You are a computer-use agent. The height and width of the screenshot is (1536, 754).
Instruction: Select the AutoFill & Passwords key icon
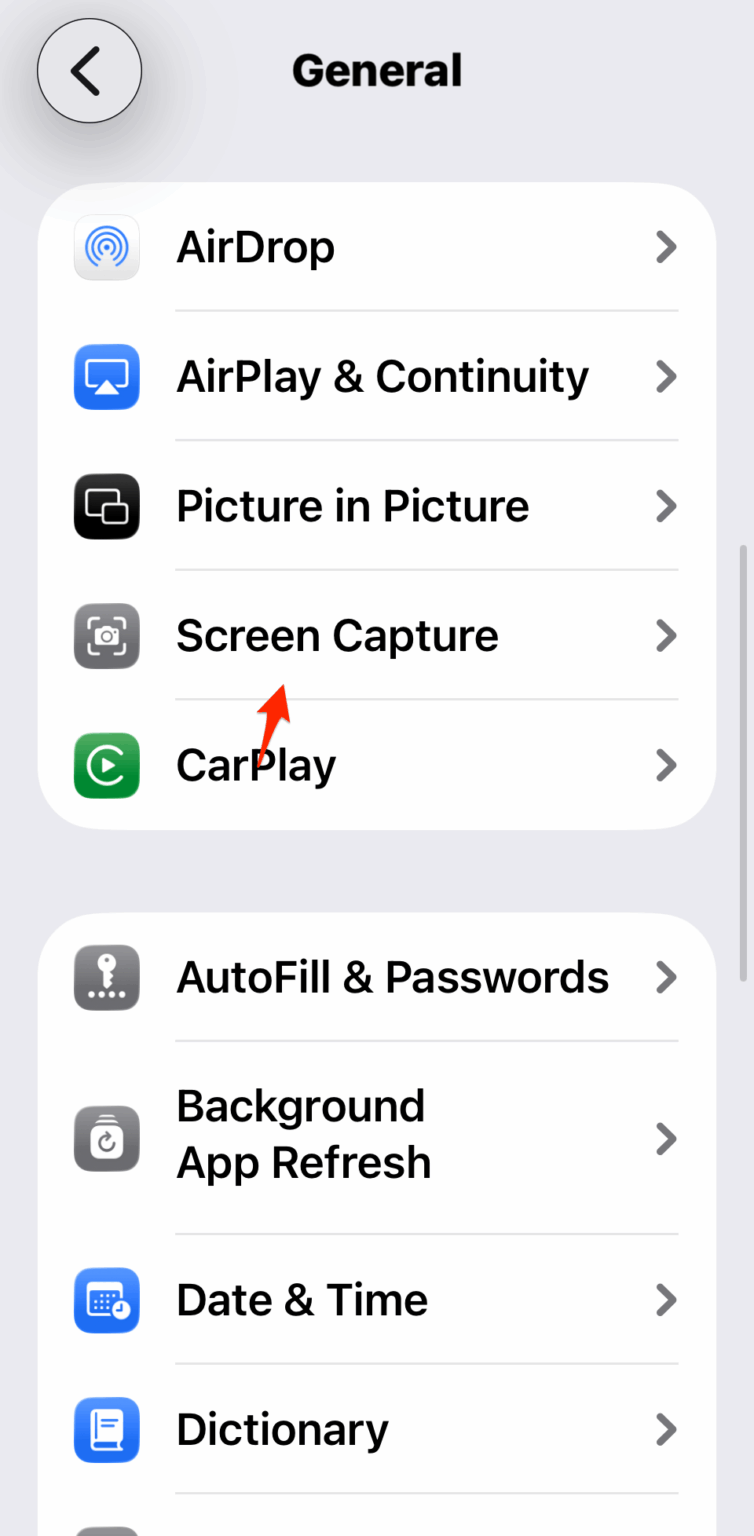tap(106, 978)
